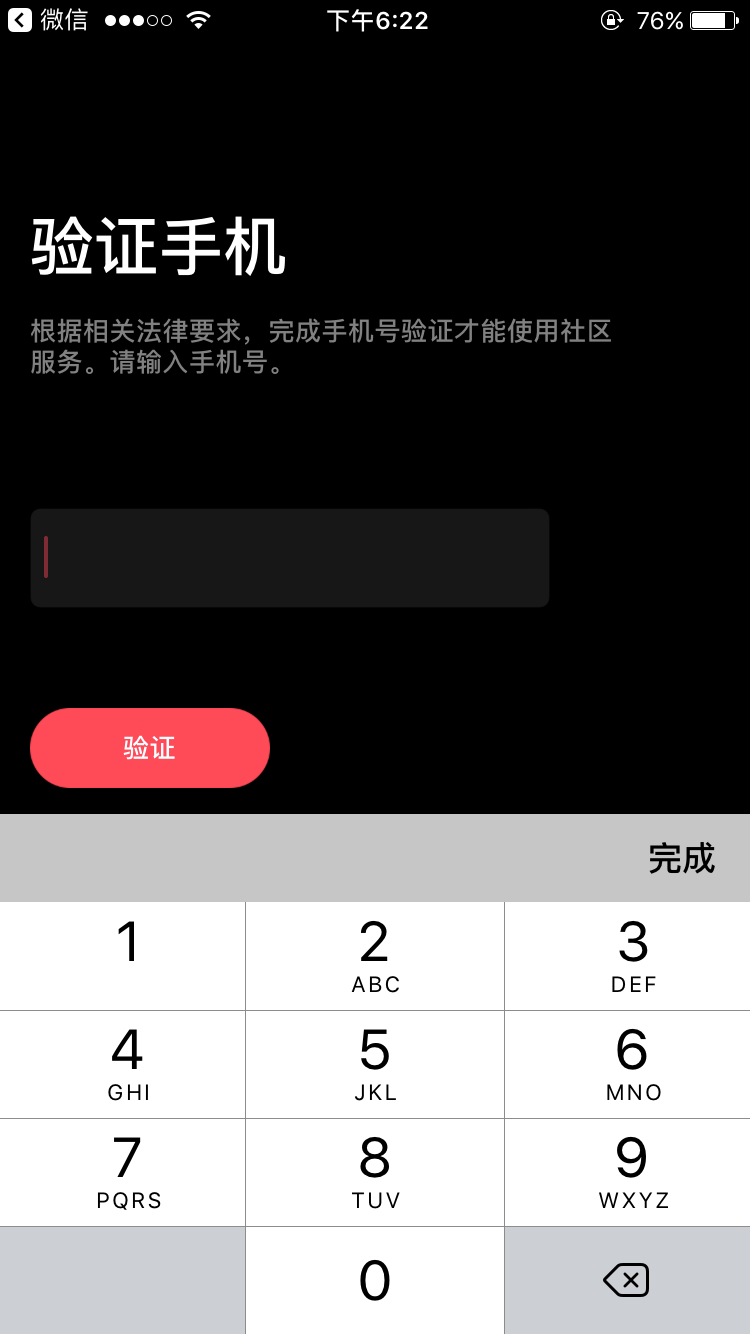This screenshot has height=1334, width=750.
Task: Tap the phone number input field
Action: pyautogui.click(x=290, y=558)
